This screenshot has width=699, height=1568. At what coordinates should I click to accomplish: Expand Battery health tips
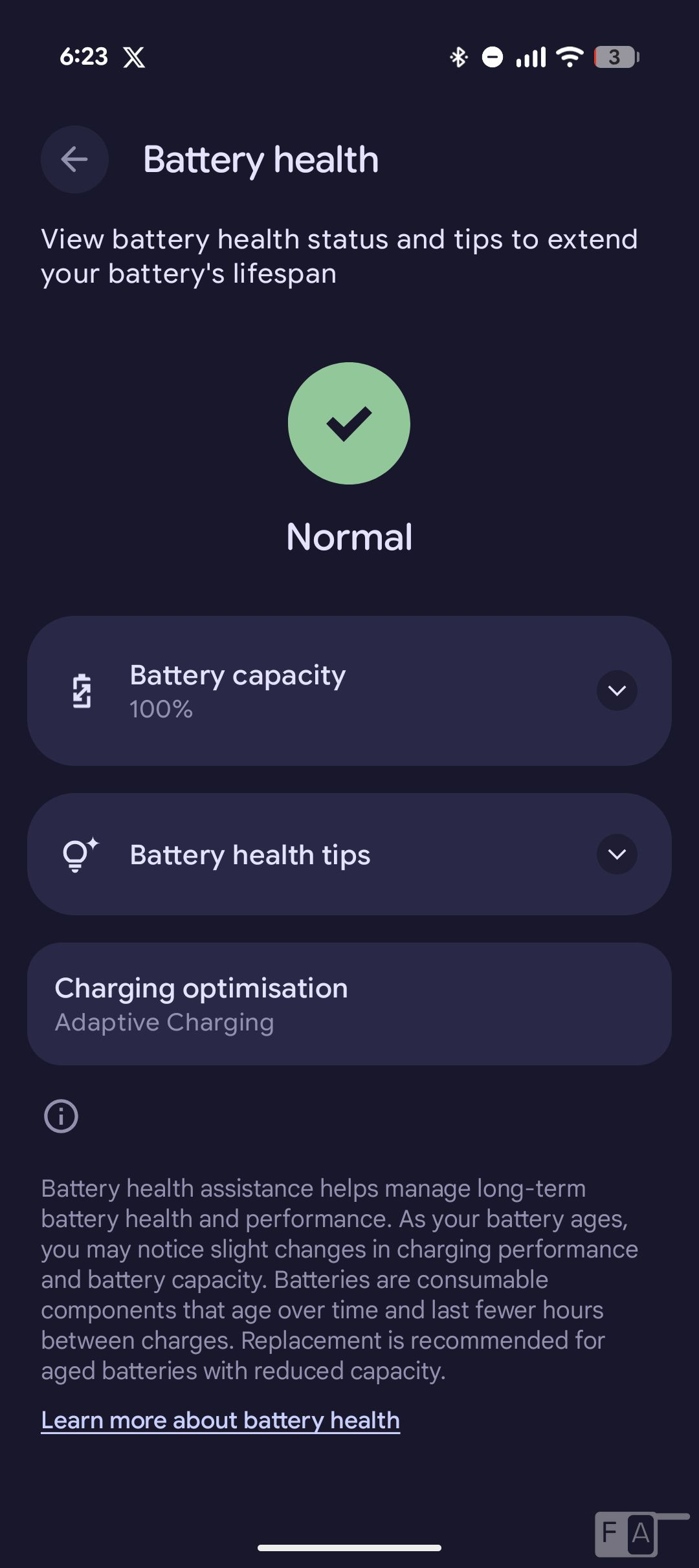(616, 855)
